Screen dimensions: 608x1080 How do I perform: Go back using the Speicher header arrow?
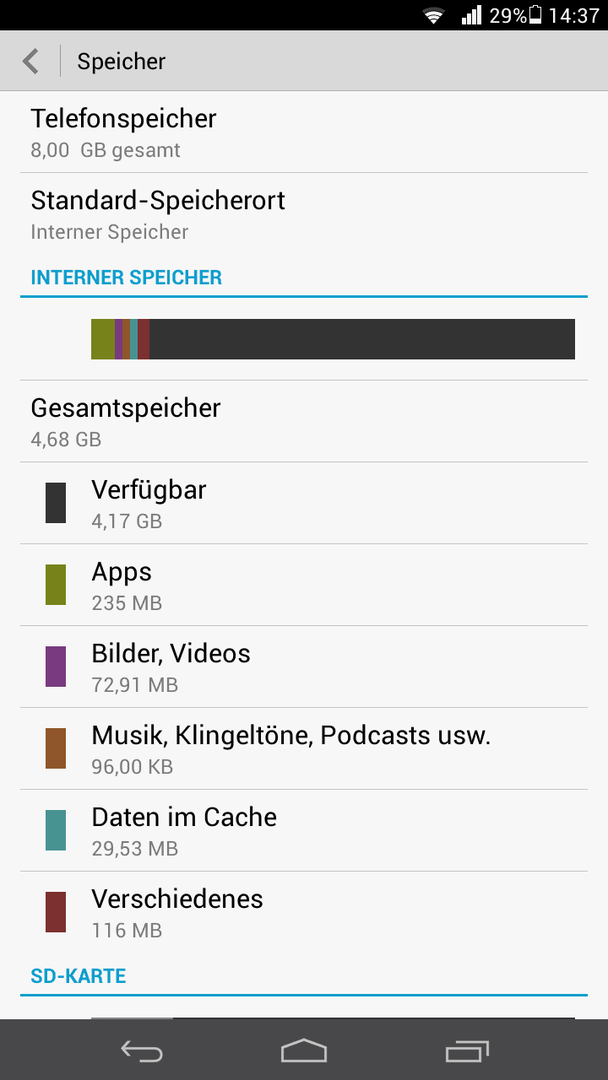[x=30, y=61]
